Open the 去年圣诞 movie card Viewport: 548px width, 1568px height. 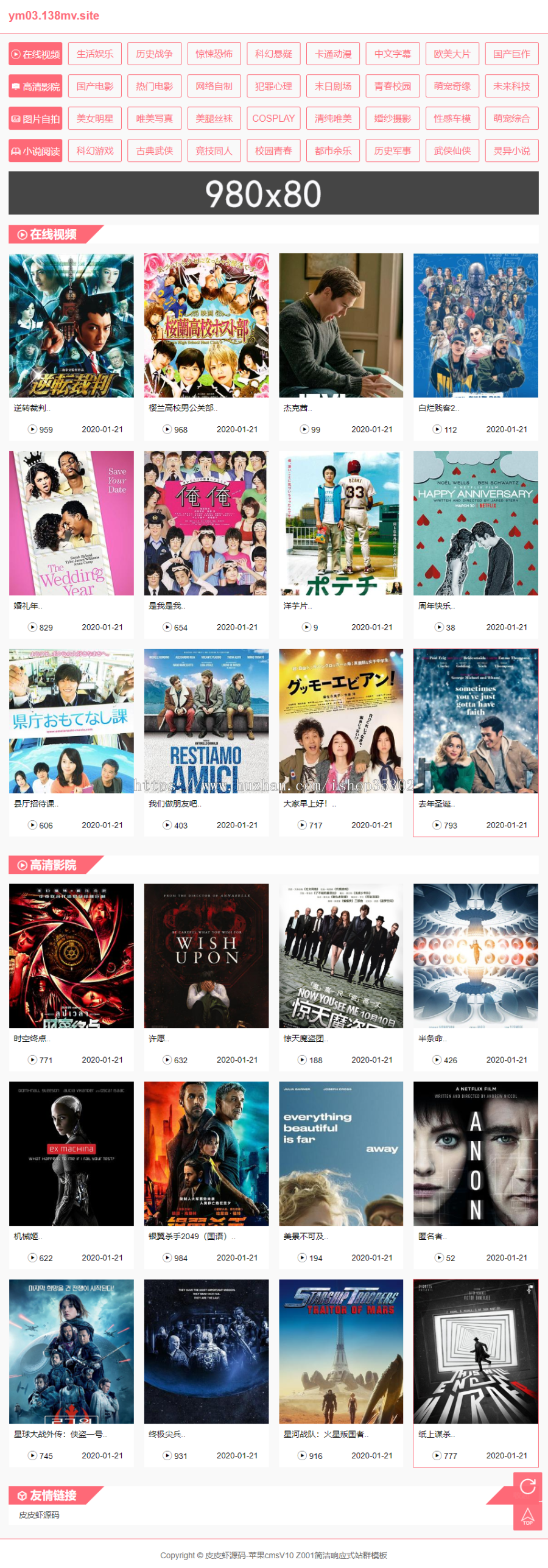476,721
